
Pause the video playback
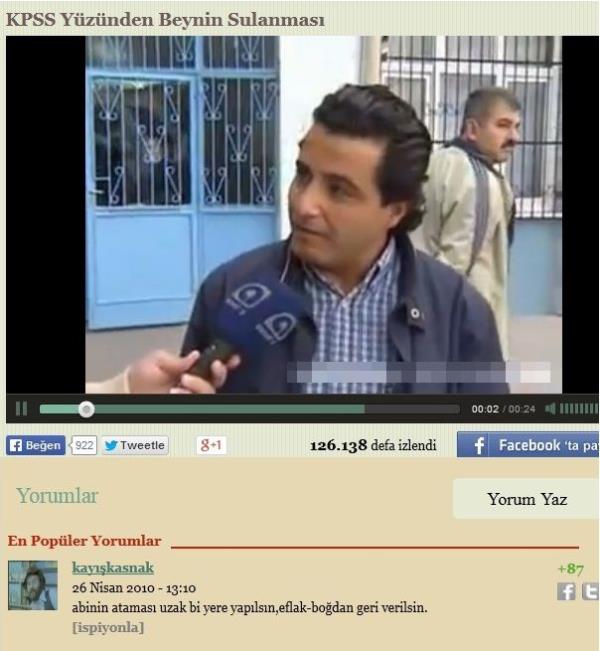21,408
